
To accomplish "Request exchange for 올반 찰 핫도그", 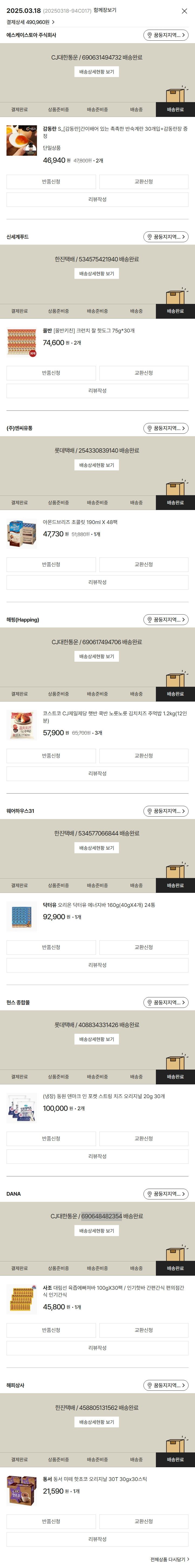I will (x=144, y=373).
